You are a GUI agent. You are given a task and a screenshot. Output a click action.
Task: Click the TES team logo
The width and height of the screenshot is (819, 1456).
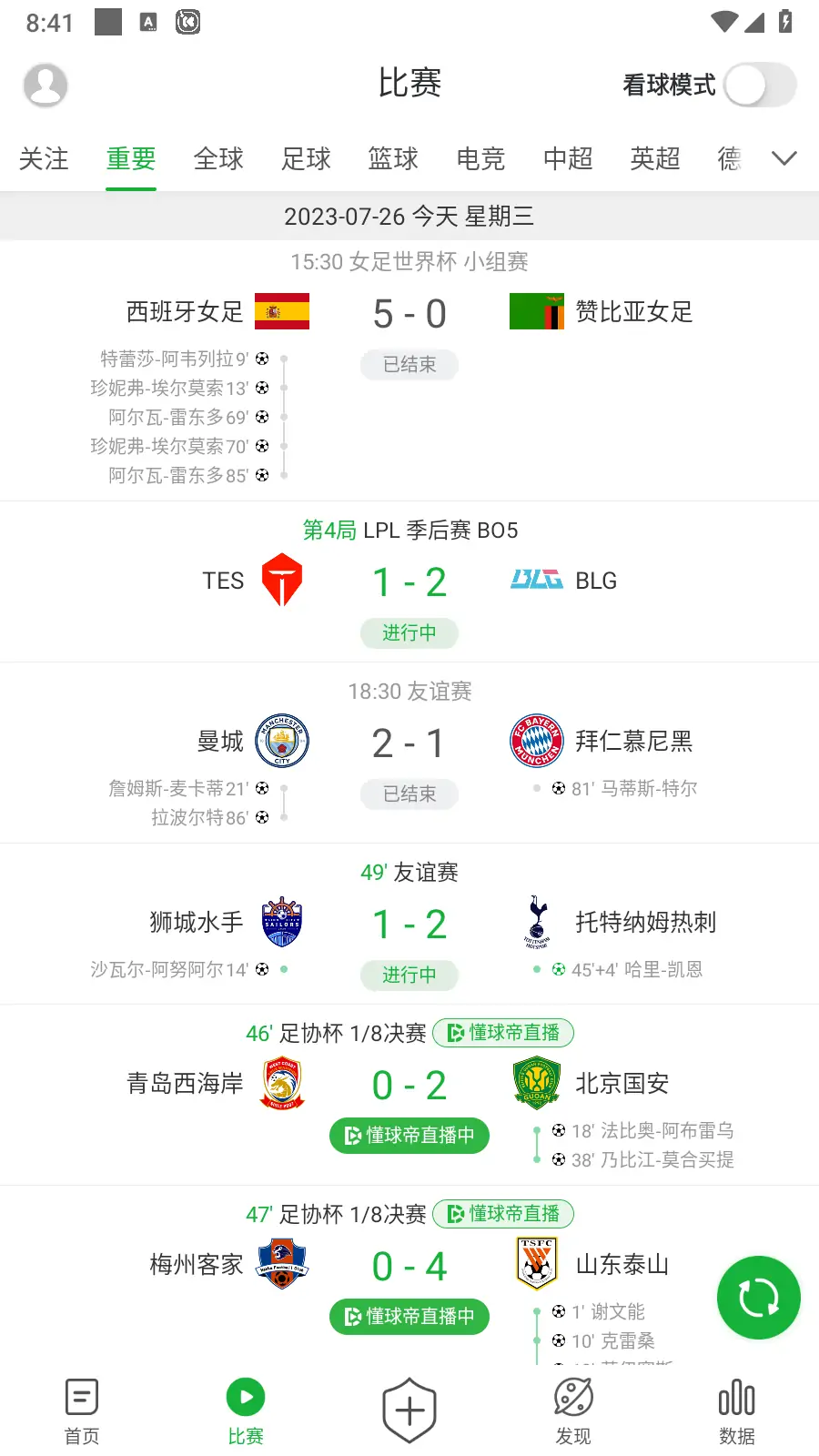coord(282,580)
